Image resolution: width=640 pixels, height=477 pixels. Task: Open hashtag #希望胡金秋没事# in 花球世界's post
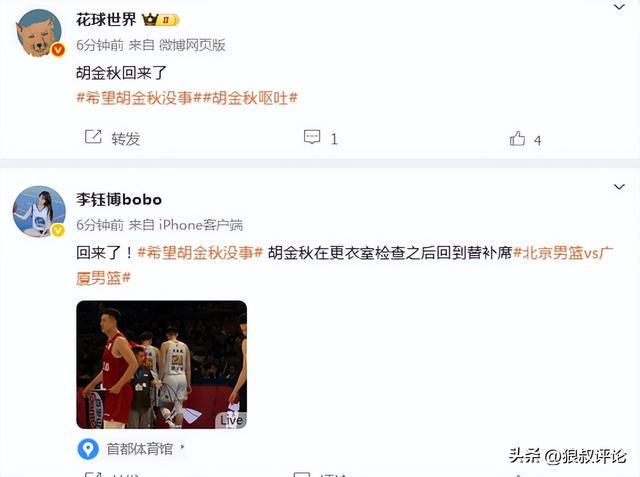coord(141,97)
